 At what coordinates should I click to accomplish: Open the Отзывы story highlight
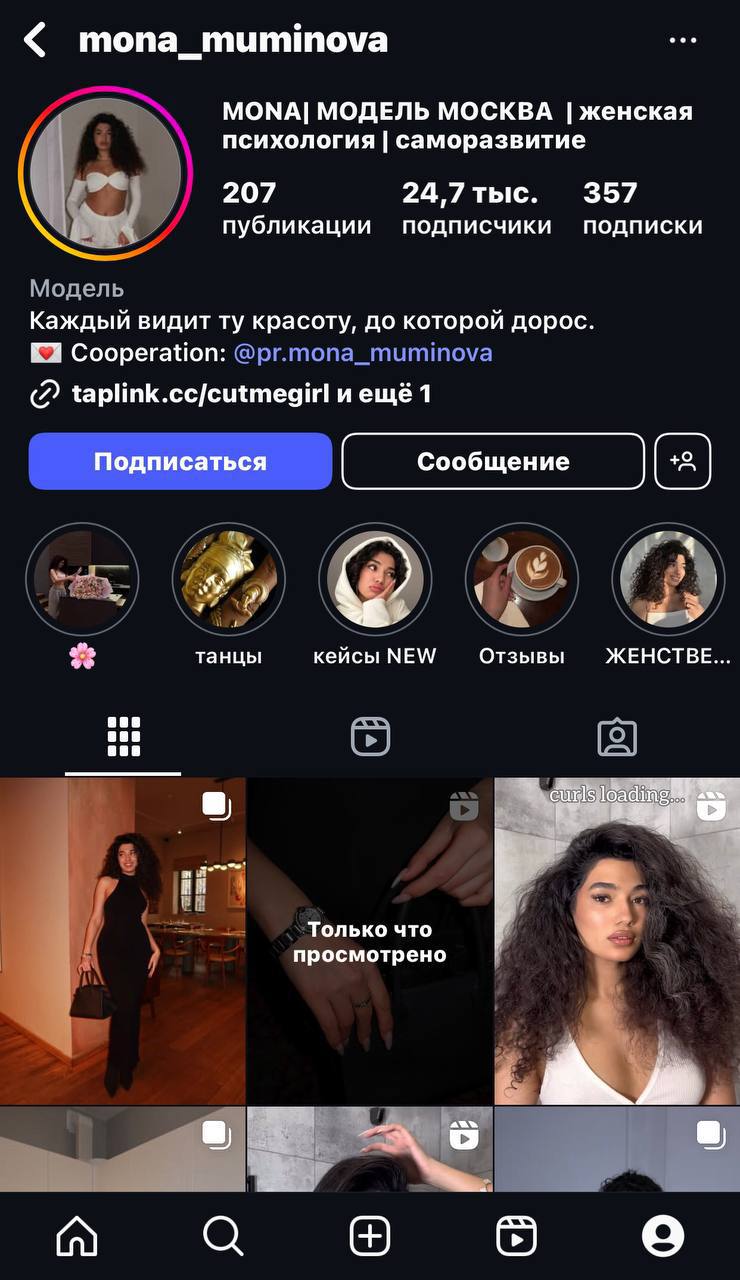pos(521,580)
